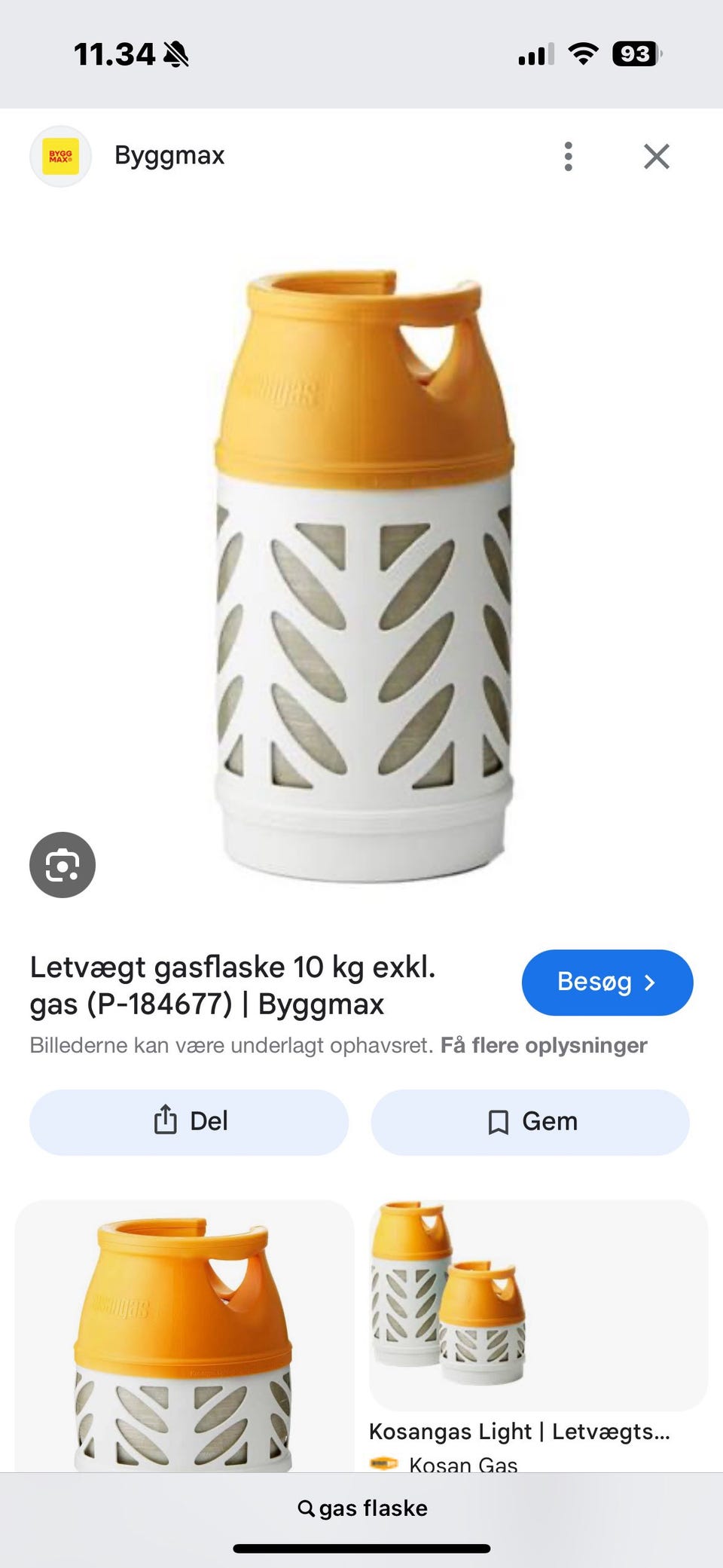The image size is (723, 1568).
Task: Share the image via Del
Action: pos(189,1121)
